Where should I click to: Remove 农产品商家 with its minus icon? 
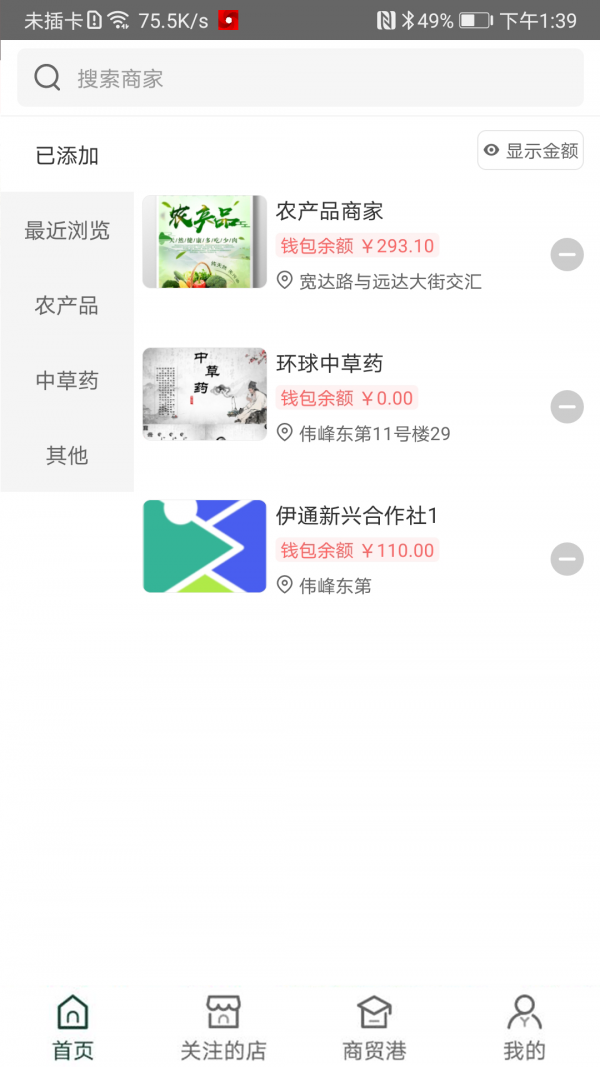[567, 255]
